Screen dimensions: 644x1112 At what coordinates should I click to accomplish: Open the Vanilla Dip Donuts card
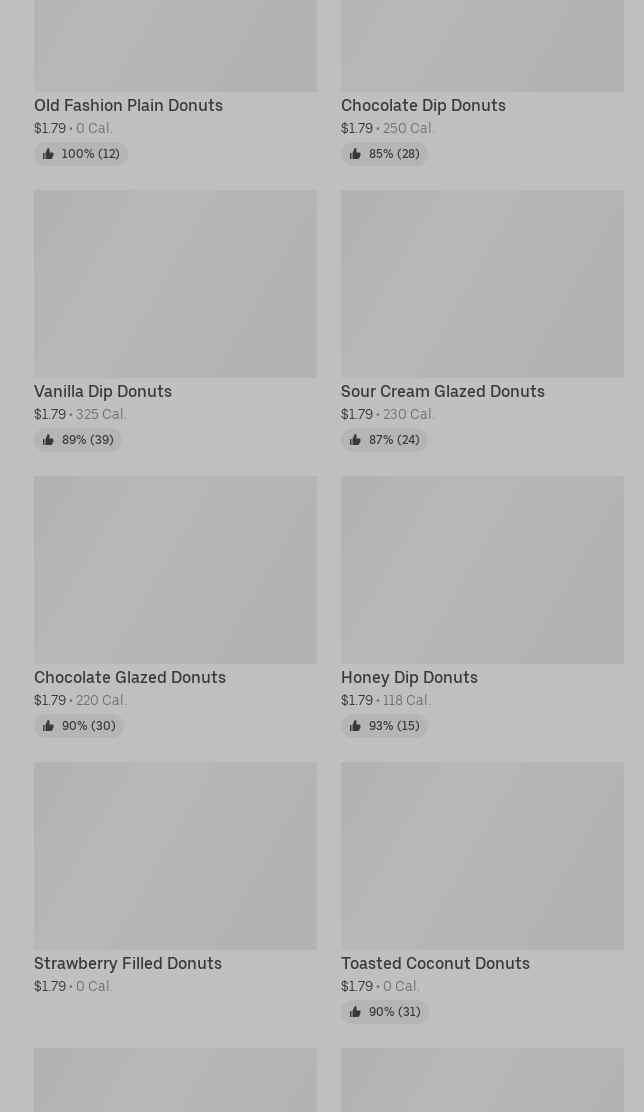coord(175,320)
